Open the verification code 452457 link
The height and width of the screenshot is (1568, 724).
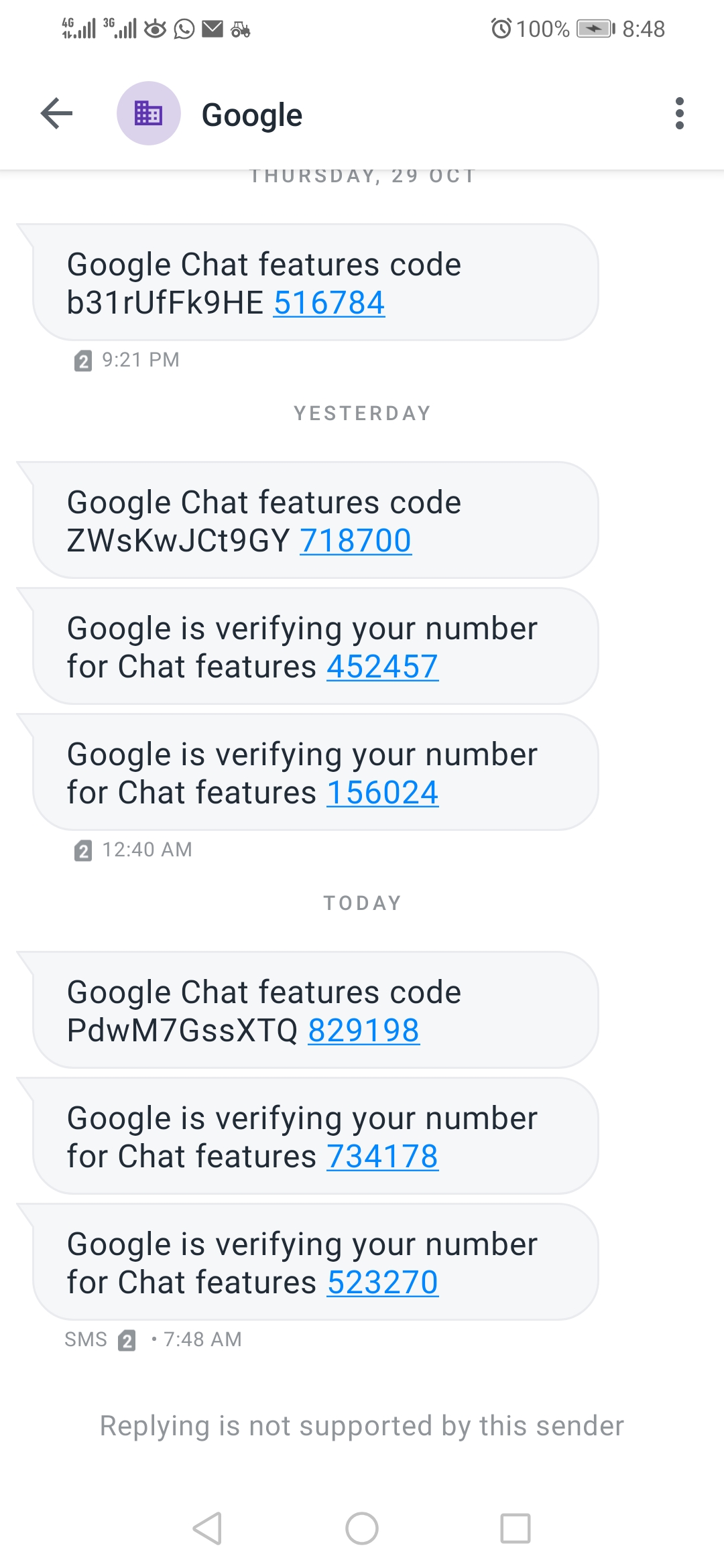click(383, 667)
